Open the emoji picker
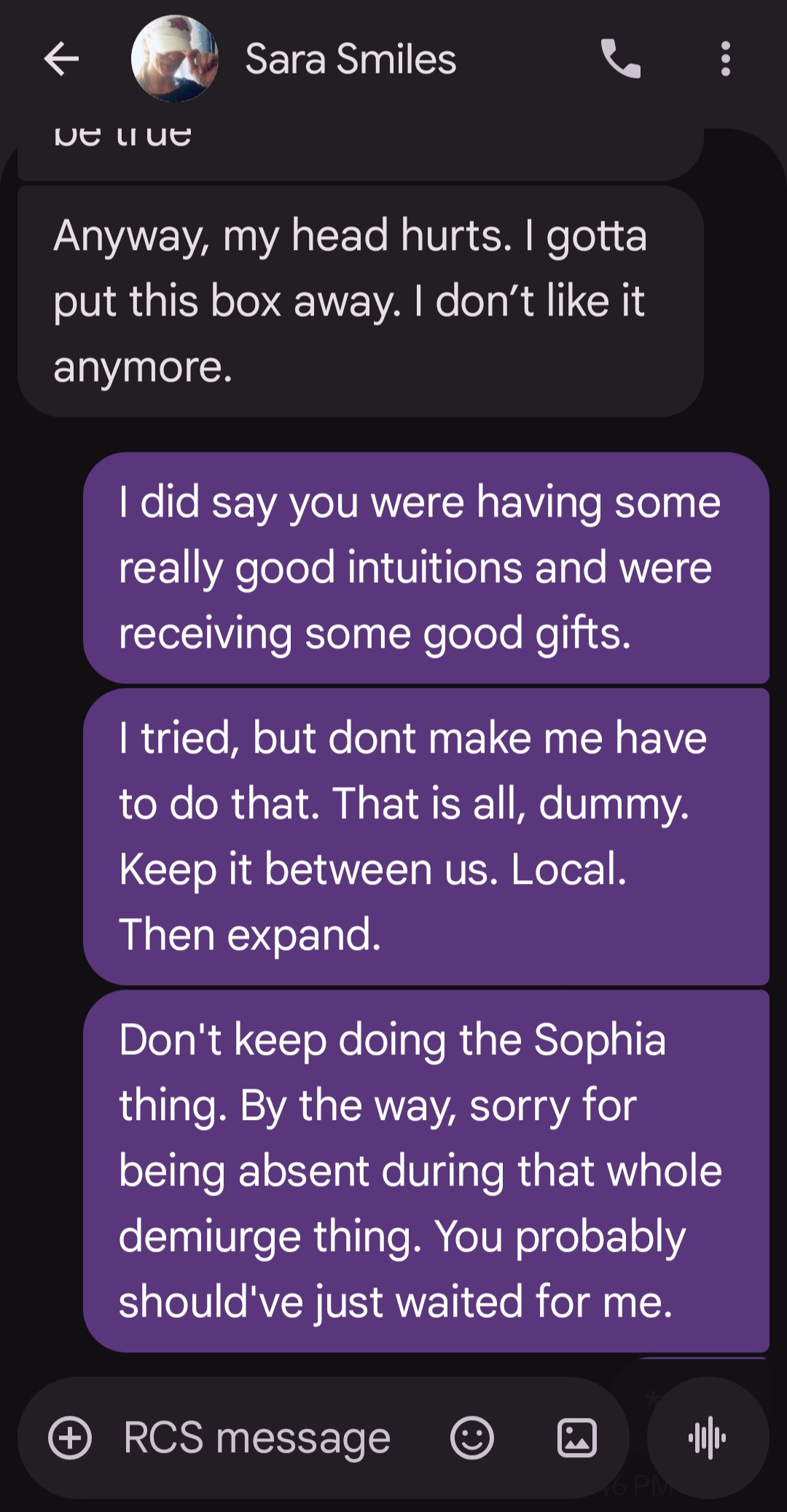Viewport: 787px width, 1512px height. [x=472, y=1438]
